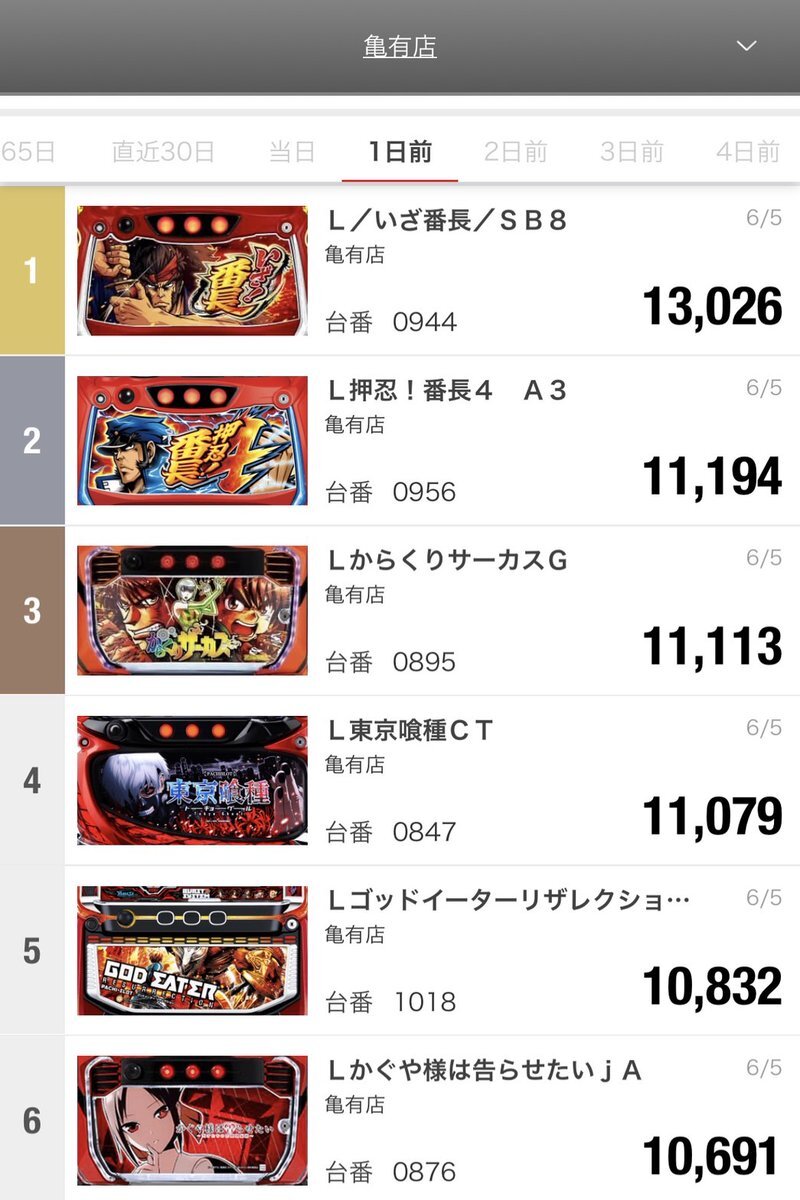Select the 1日前 tab
800x1200 pixels.
tap(400, 152)
